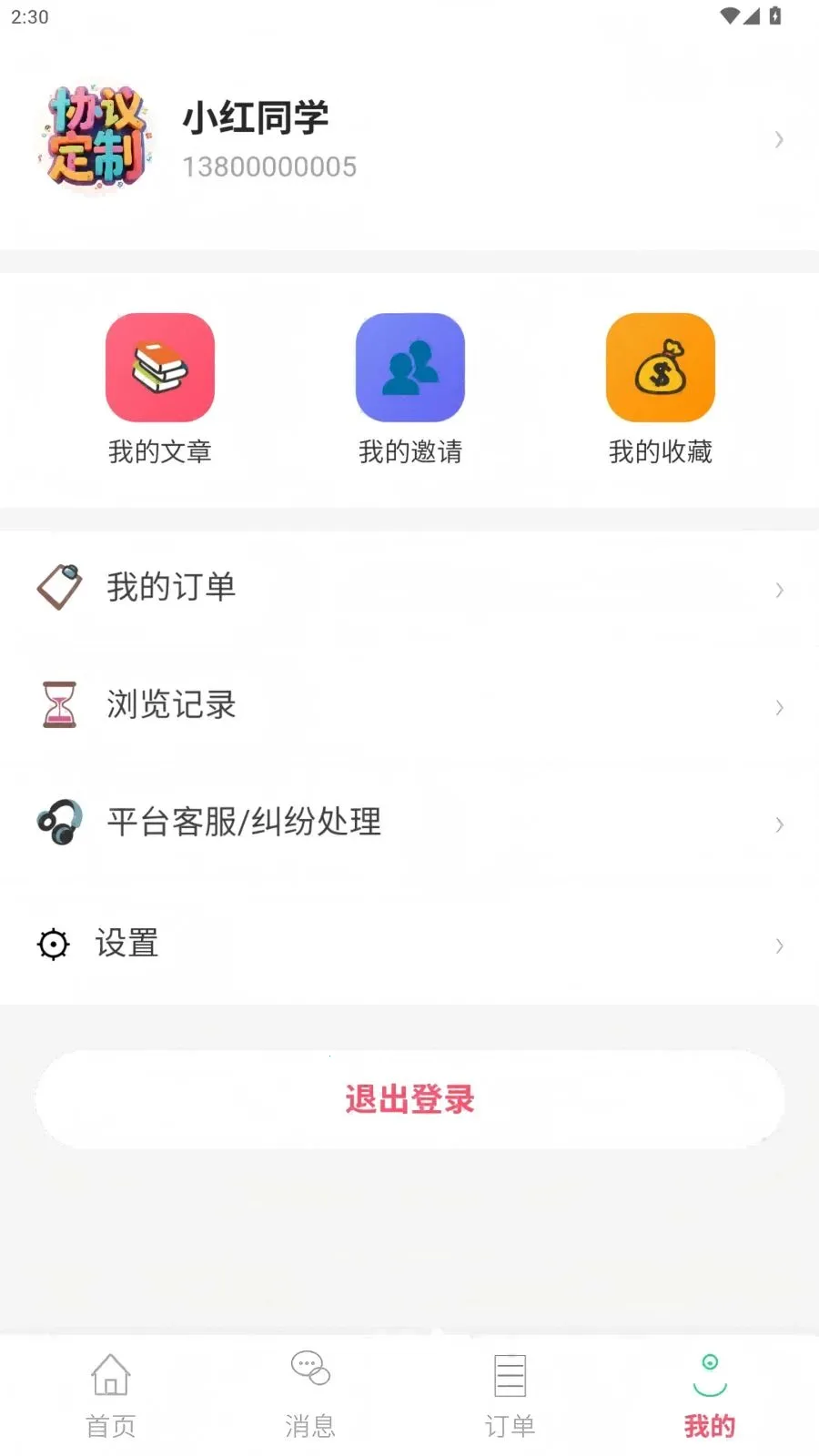Click the headset icon for 平台客服/纠纷处理
819x1456 pixels.
pos(58,824)
